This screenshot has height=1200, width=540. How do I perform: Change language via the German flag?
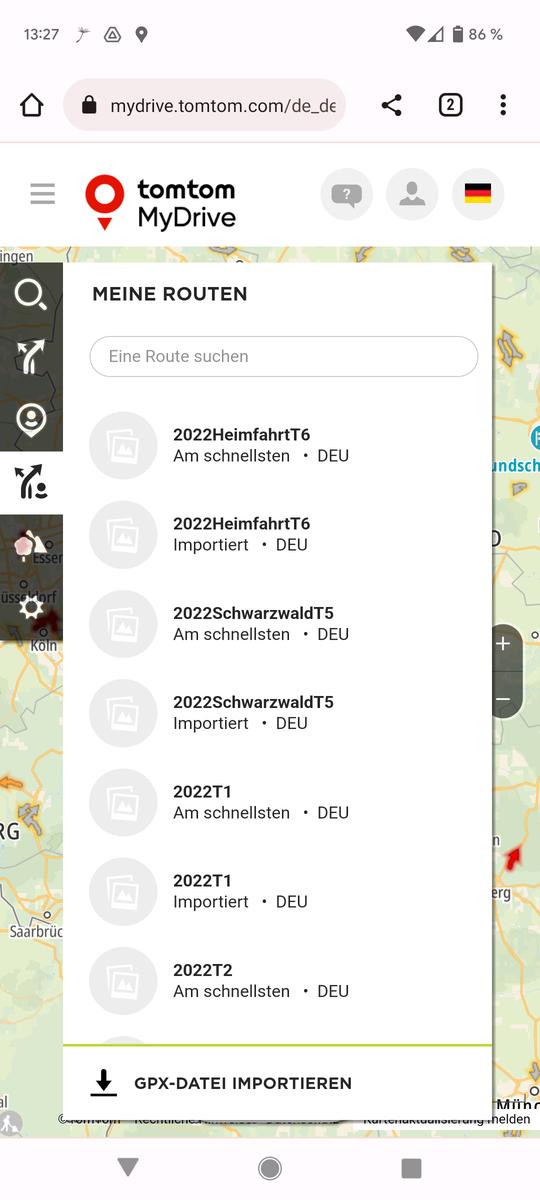478,194
